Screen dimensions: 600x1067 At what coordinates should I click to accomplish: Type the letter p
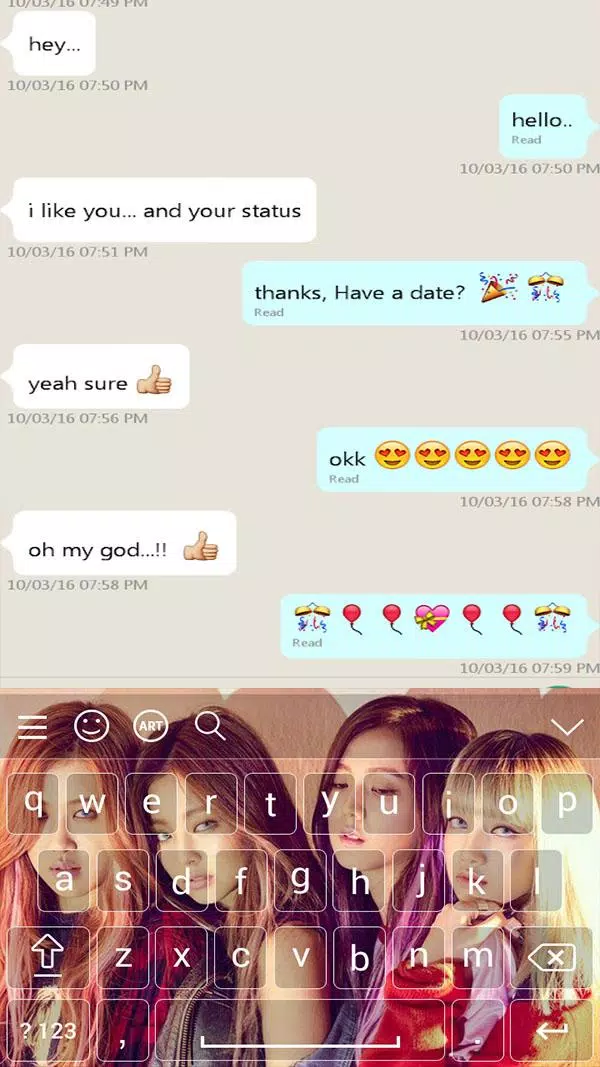(x=567, y=803)
